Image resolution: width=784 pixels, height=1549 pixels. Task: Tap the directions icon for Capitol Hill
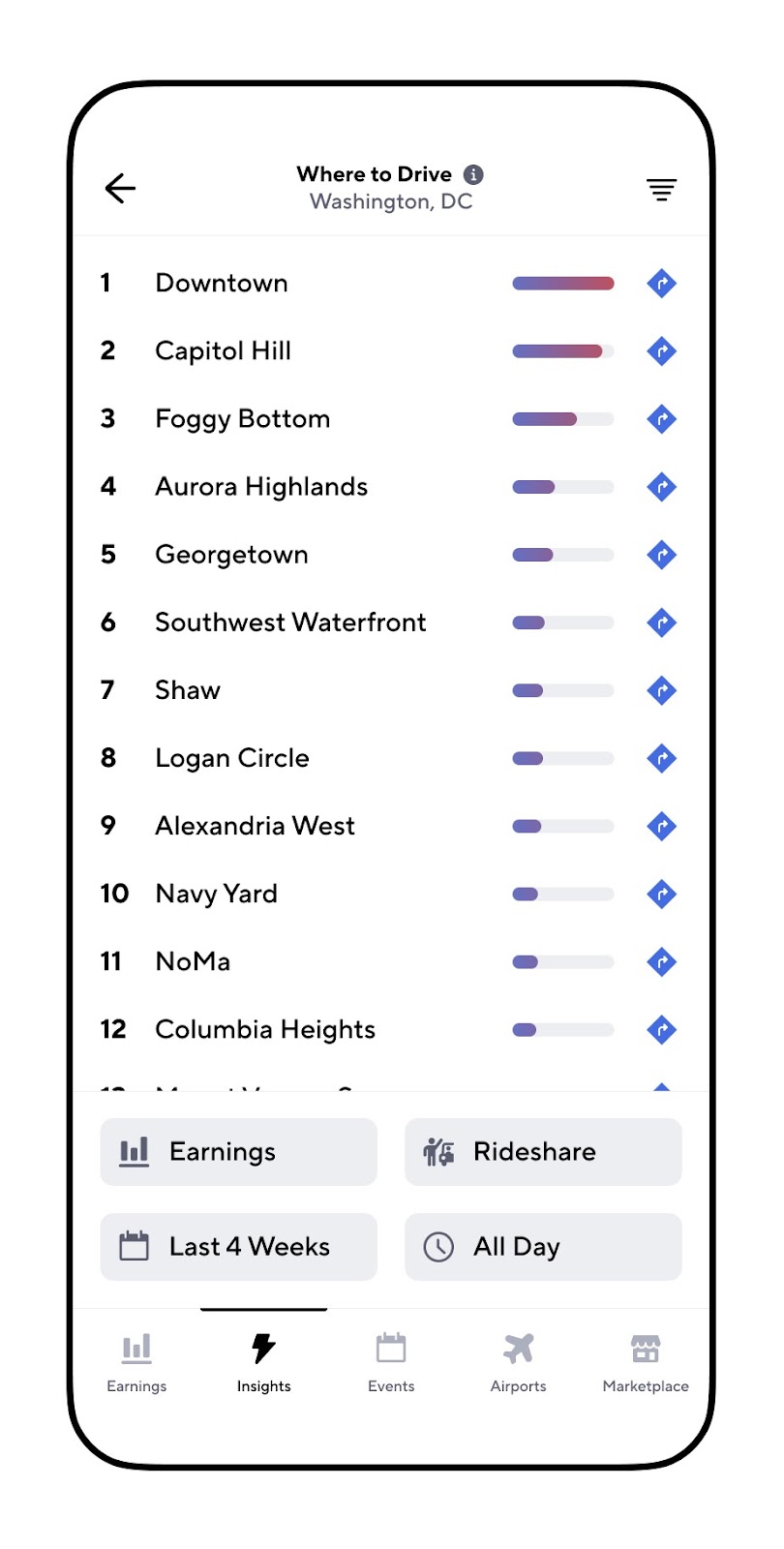point(661,351)
